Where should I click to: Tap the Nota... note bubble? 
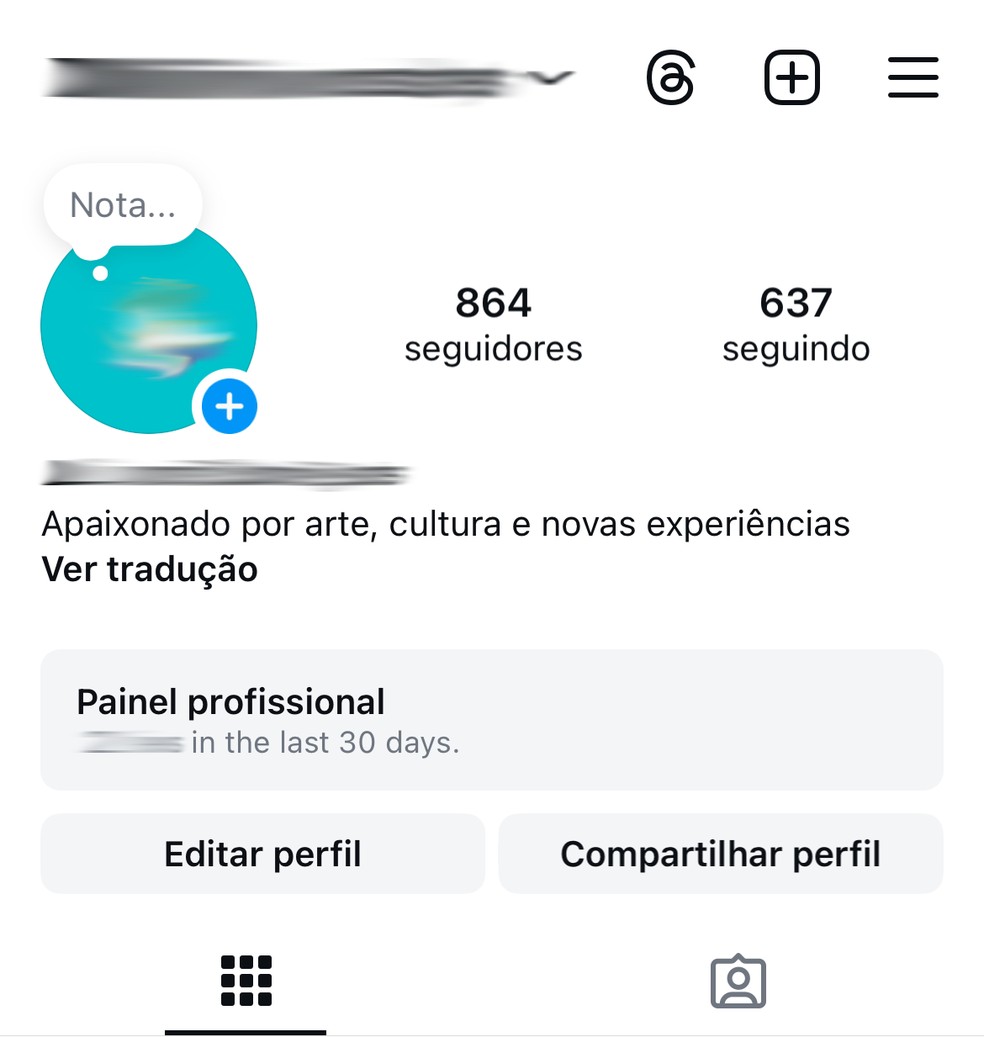click(x=122, y=203)
